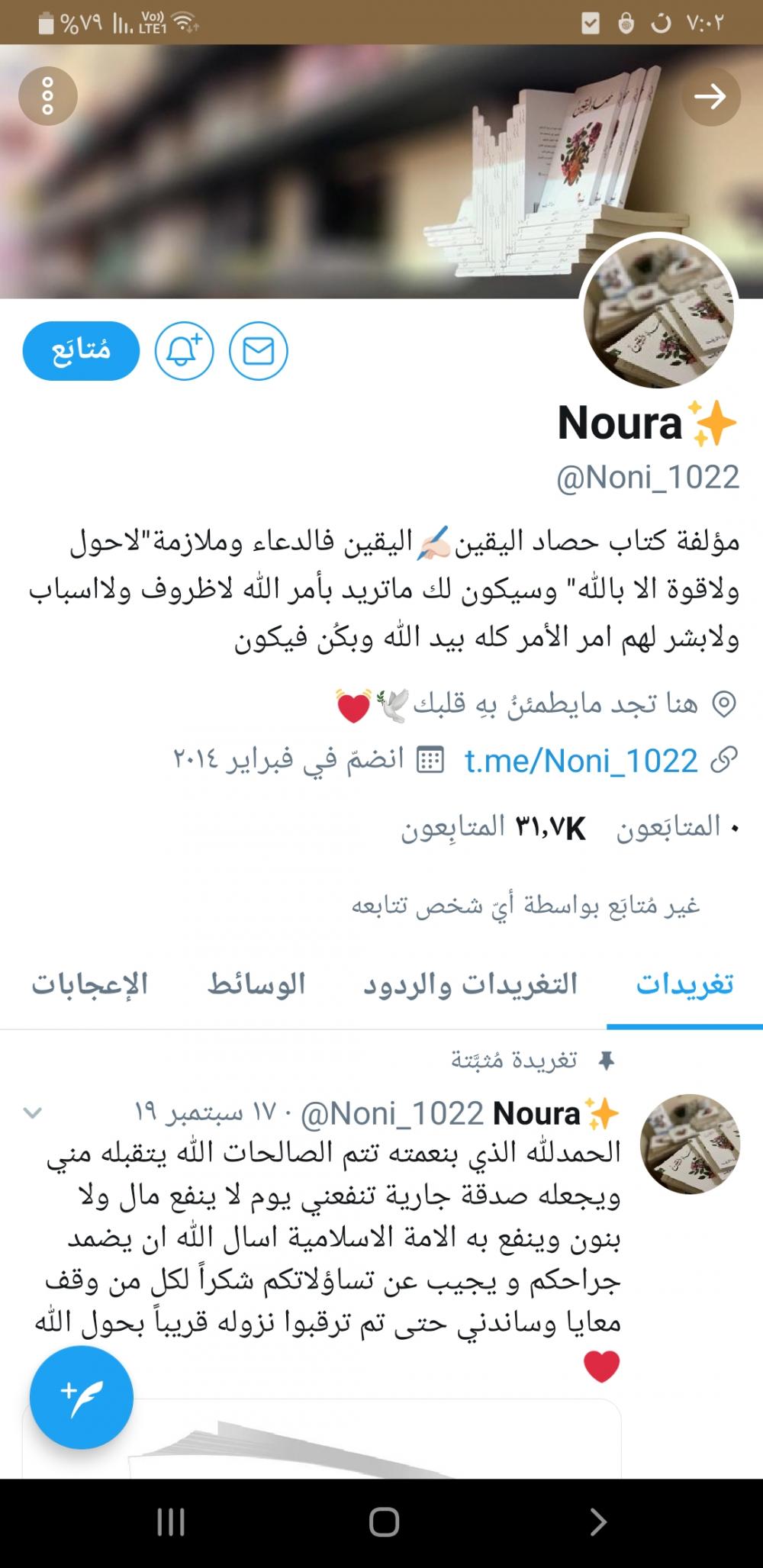This screenshot has width=763, height=1568.
Task: Go back using the top arrow
Action: click(710, 97)
